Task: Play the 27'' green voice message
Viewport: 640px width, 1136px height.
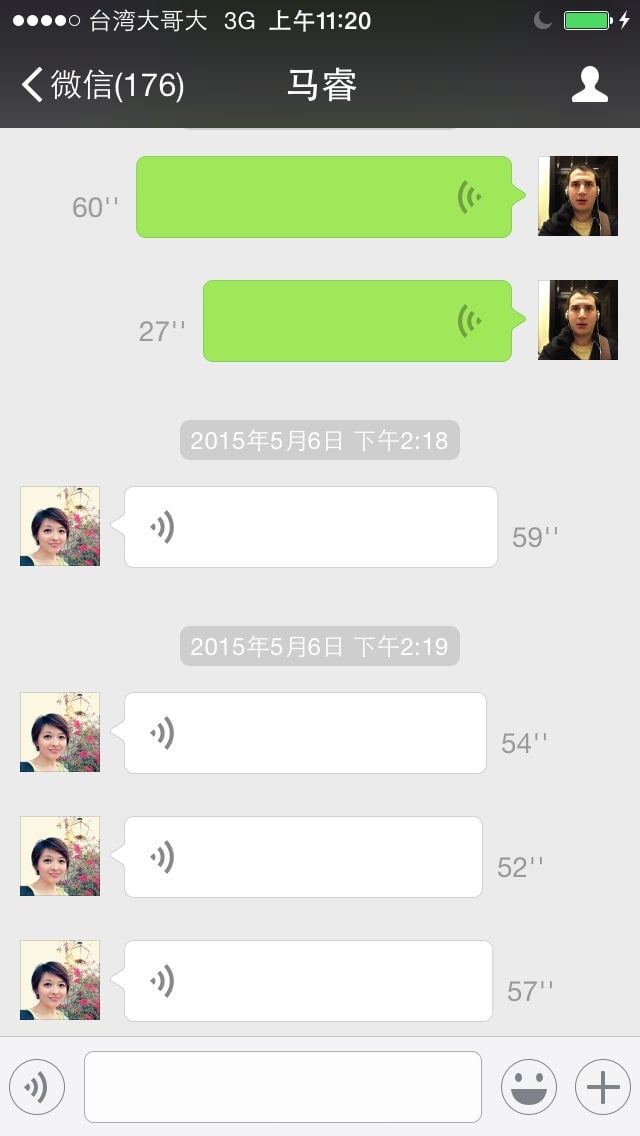Action: click(357, 321)
